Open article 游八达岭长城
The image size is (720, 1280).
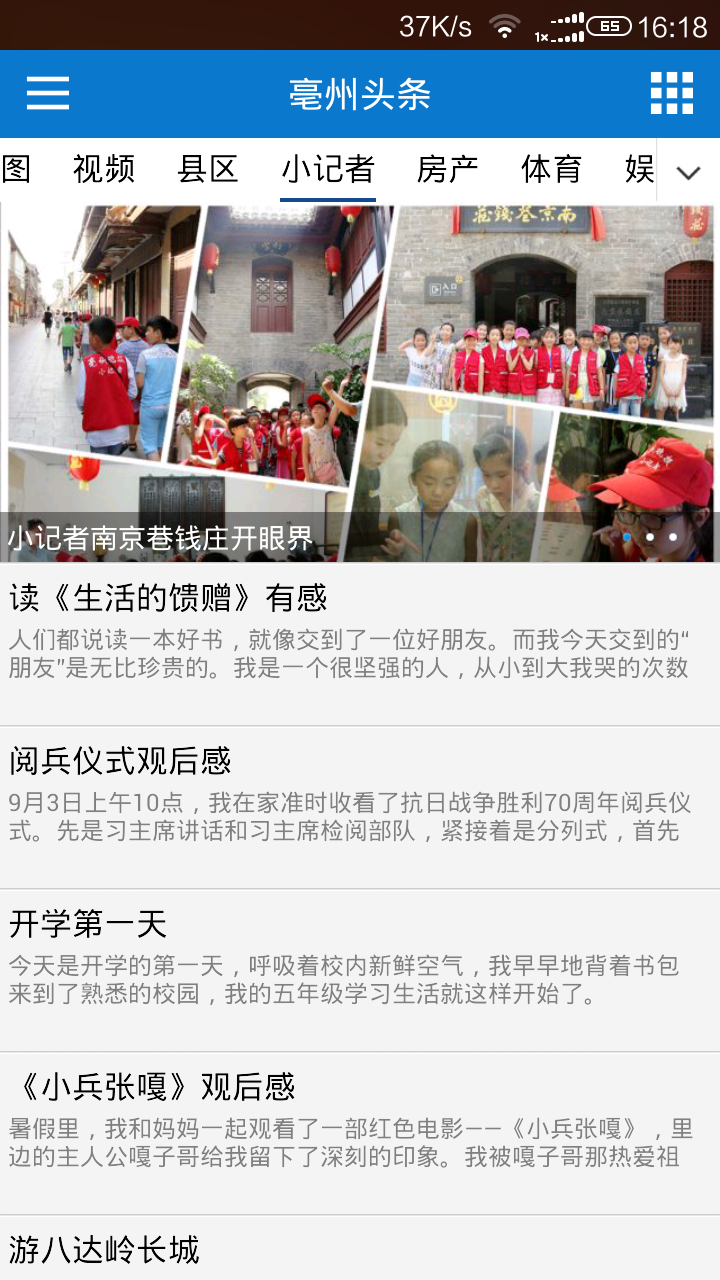pyautogui.click(x=360, y=1248)
